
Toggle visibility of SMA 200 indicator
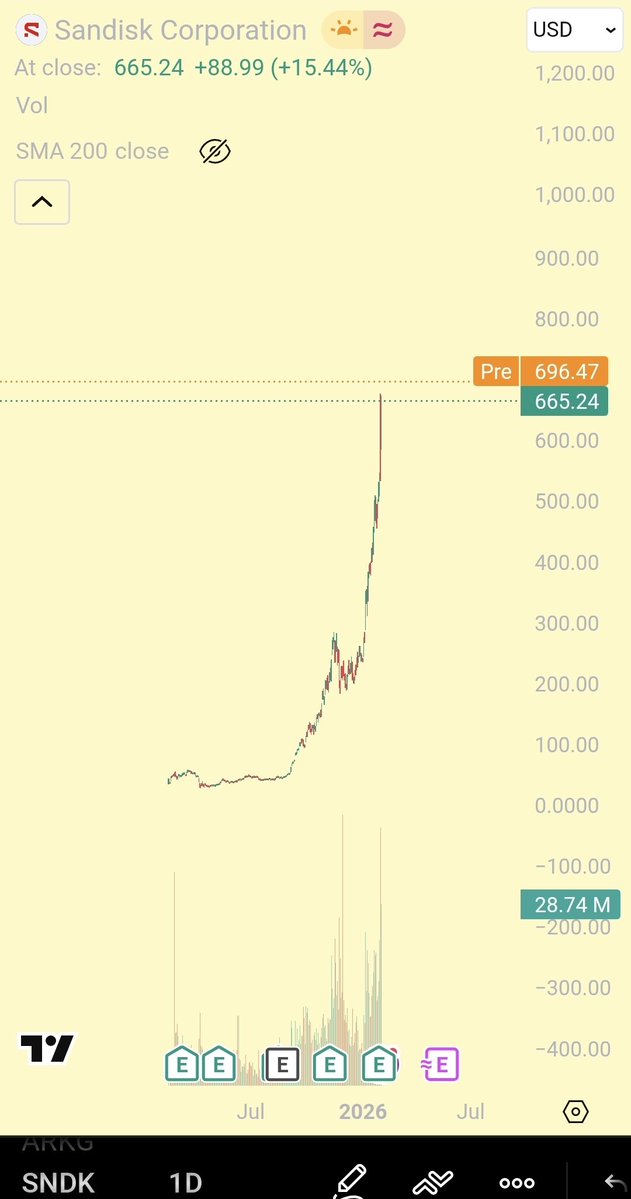coord(215,152)
